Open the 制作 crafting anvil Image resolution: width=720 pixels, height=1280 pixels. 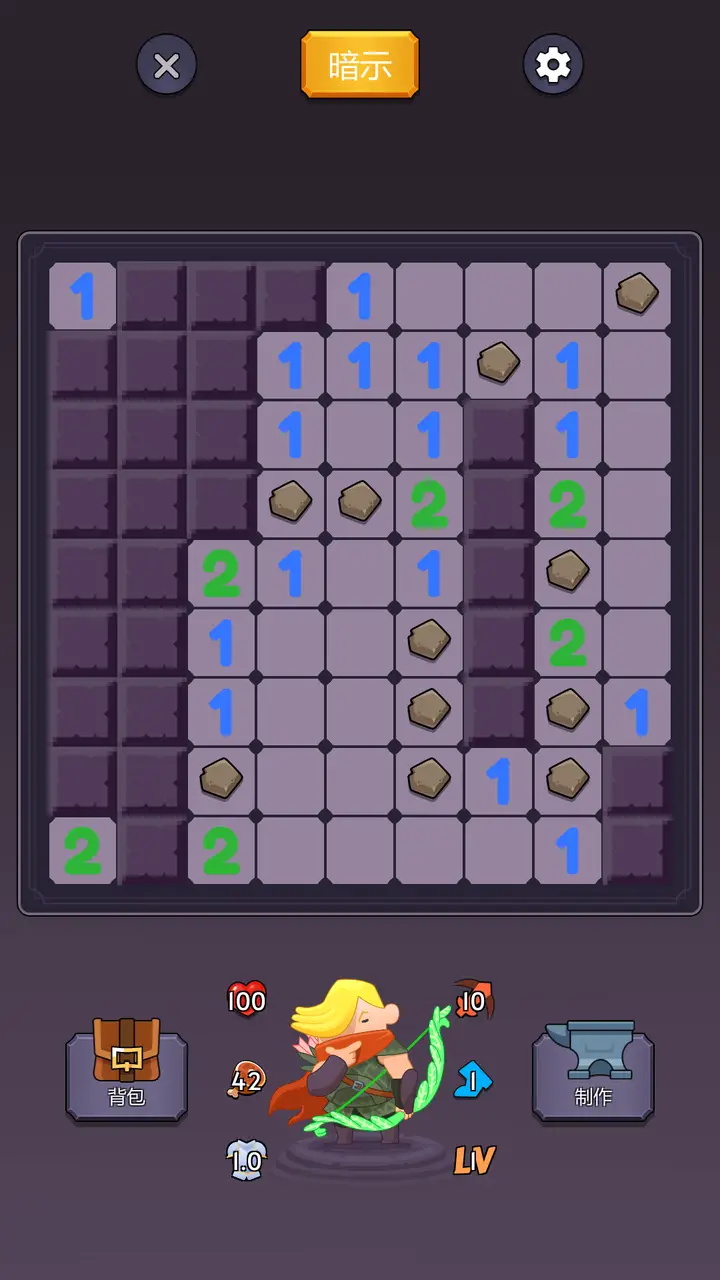(x=593, y=1072)
